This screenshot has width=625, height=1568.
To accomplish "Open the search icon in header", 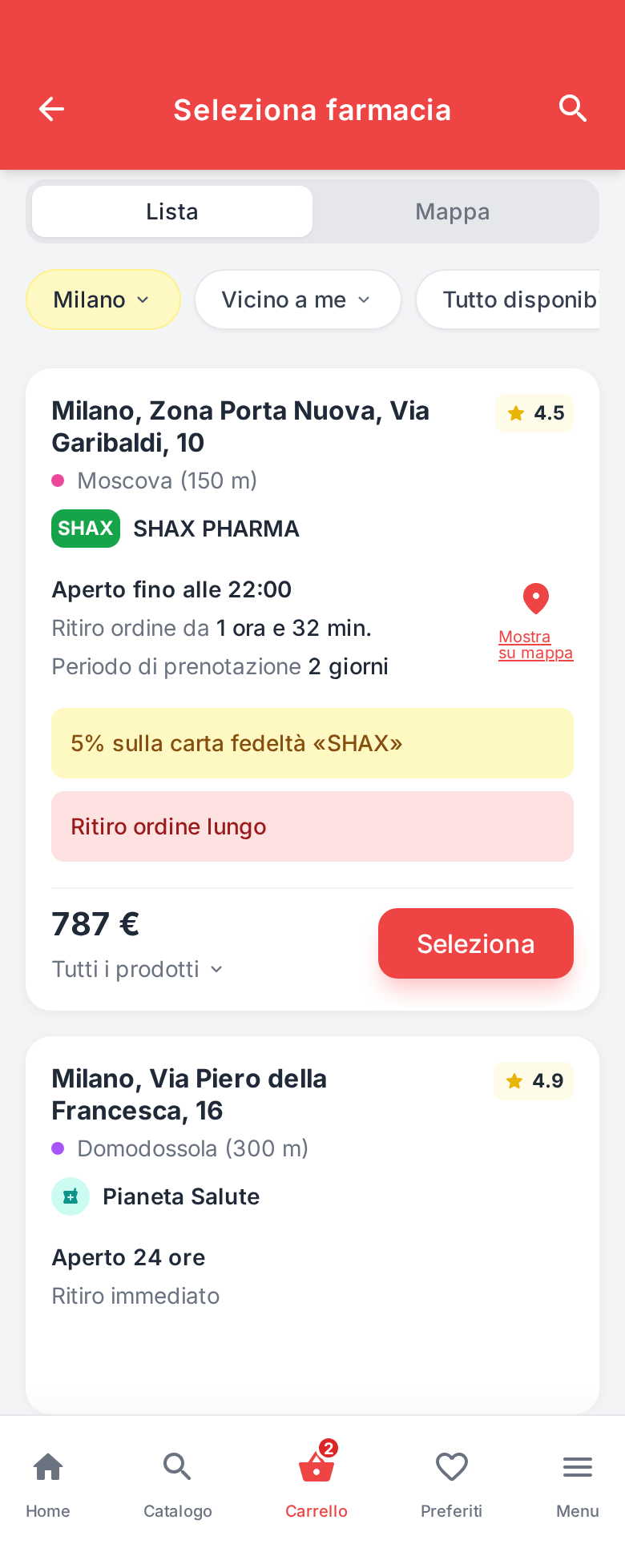I will (x=573, y=109).
